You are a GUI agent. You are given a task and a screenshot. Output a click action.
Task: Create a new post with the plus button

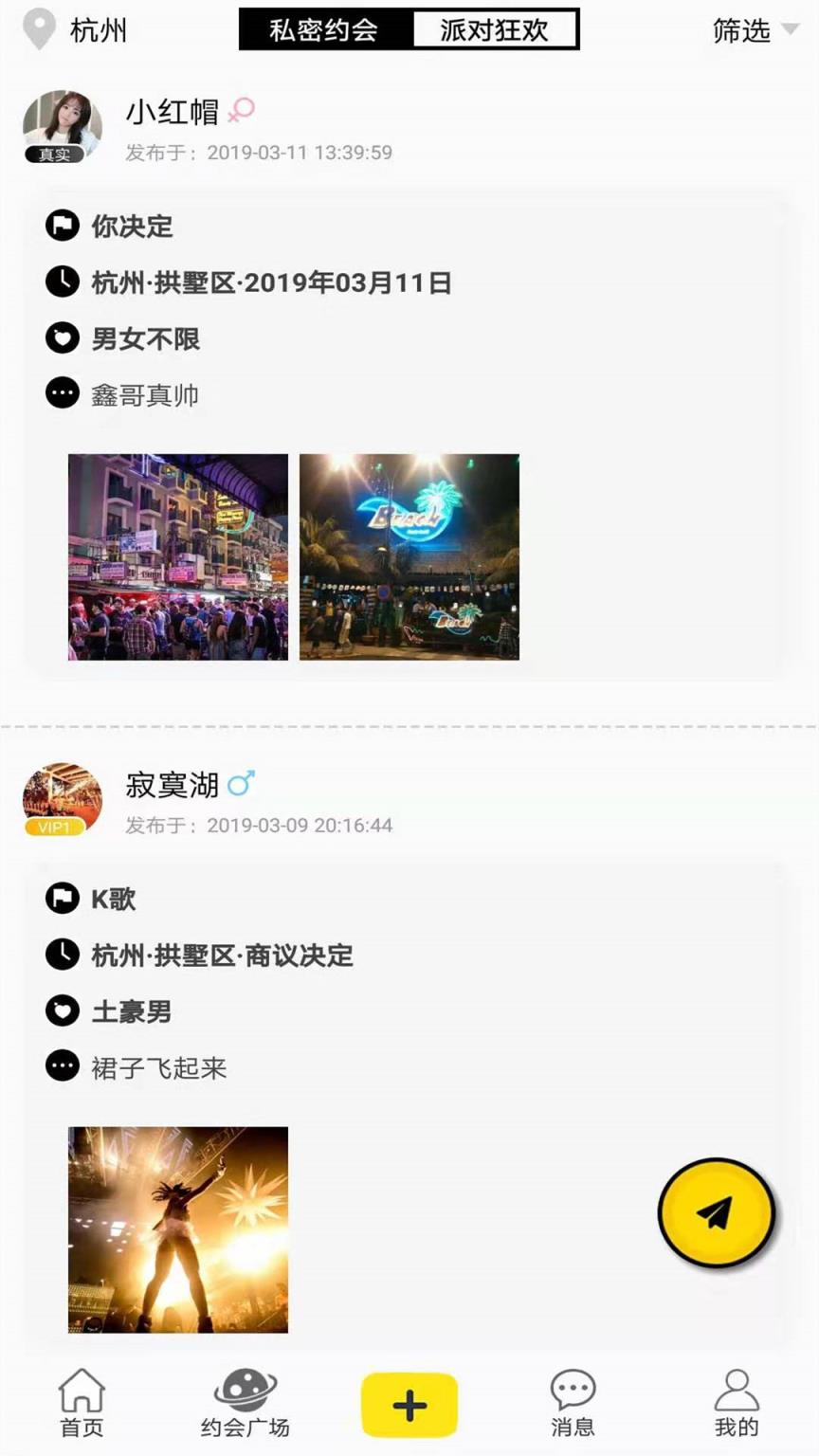click(x=409, y=1404)
